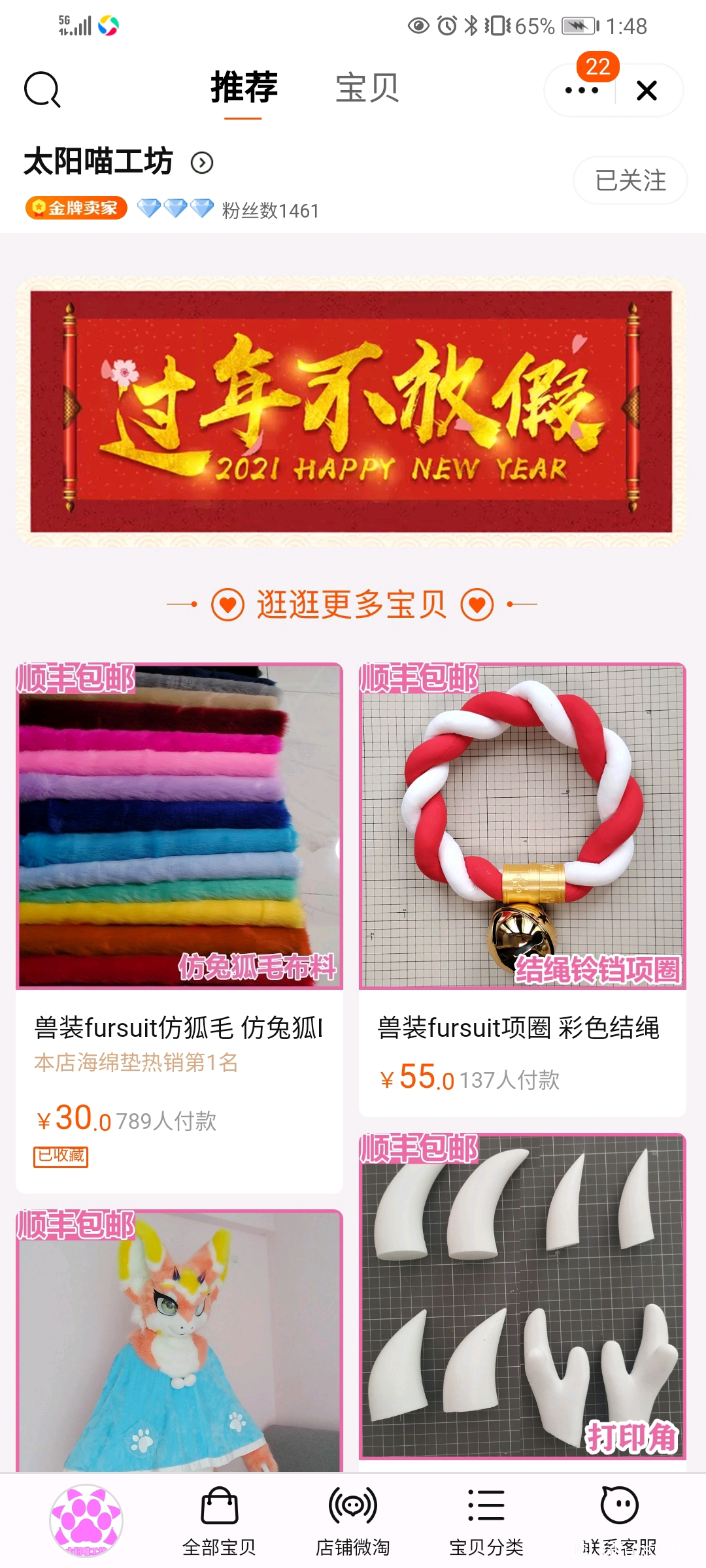Open 太阳喵工坊 shop details arrow
The width and height of the screenshot is (706, 1568).
202,163
